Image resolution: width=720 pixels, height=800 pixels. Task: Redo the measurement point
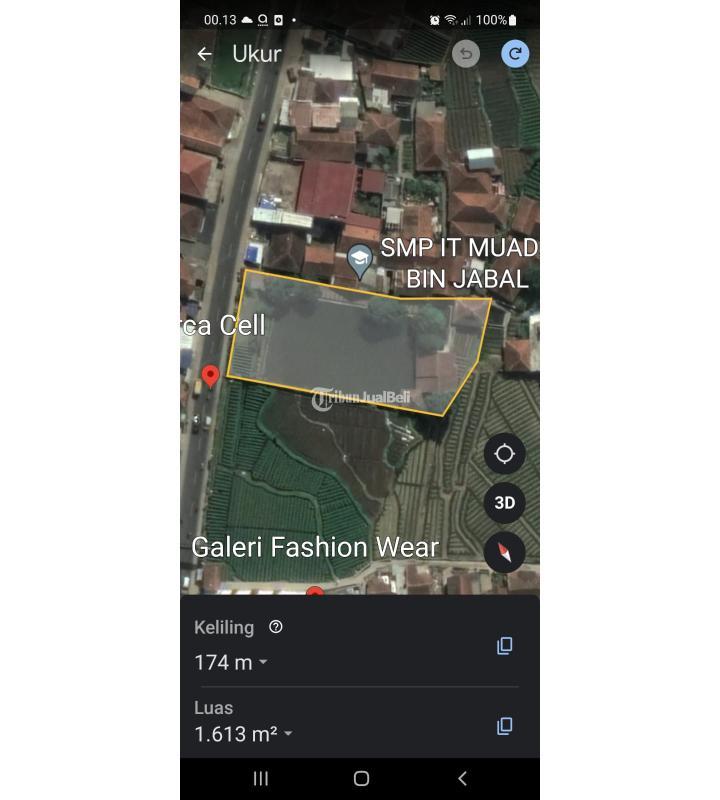pos(515,54)
